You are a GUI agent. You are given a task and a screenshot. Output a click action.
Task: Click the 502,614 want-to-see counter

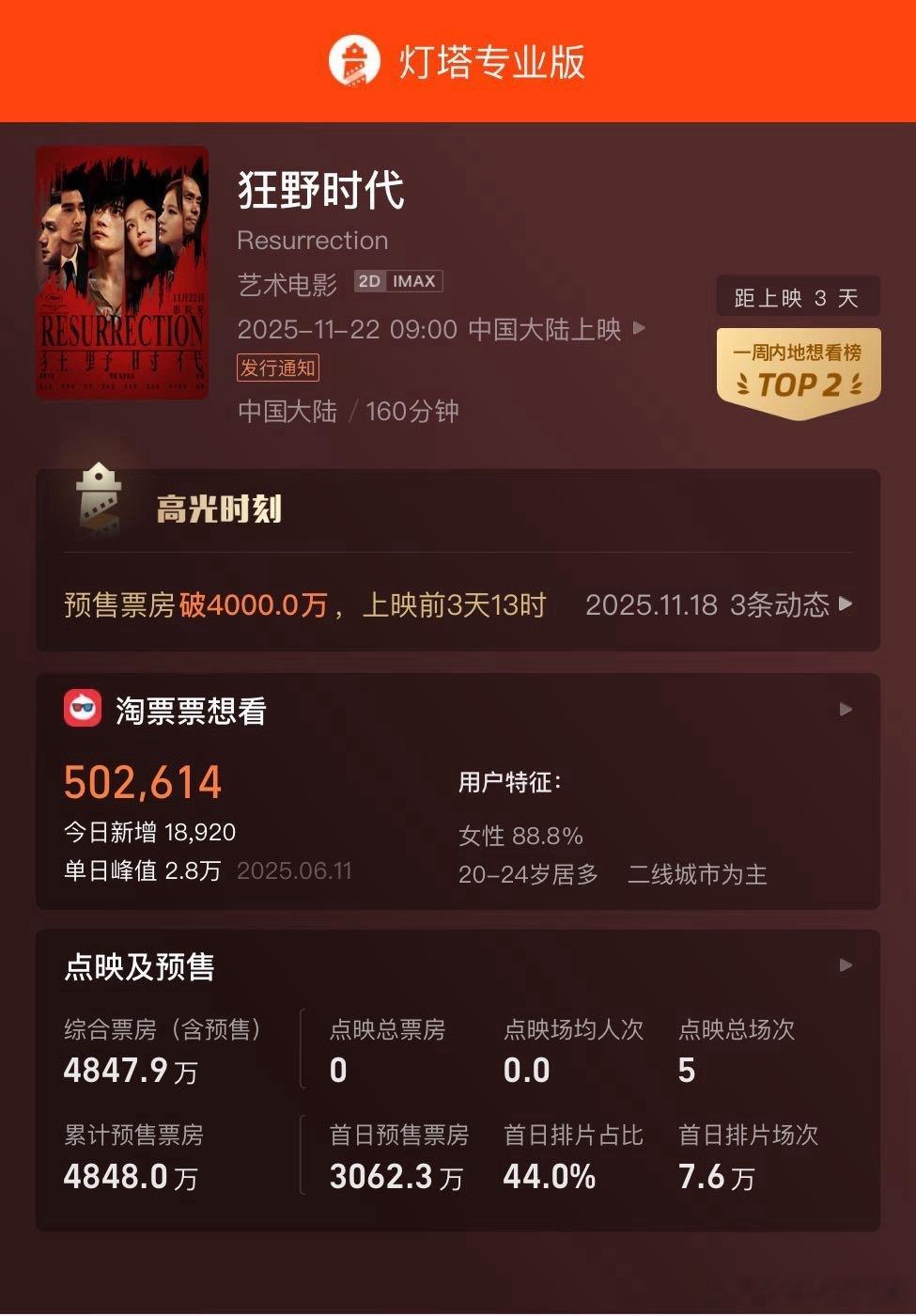[x=141, y=781]
